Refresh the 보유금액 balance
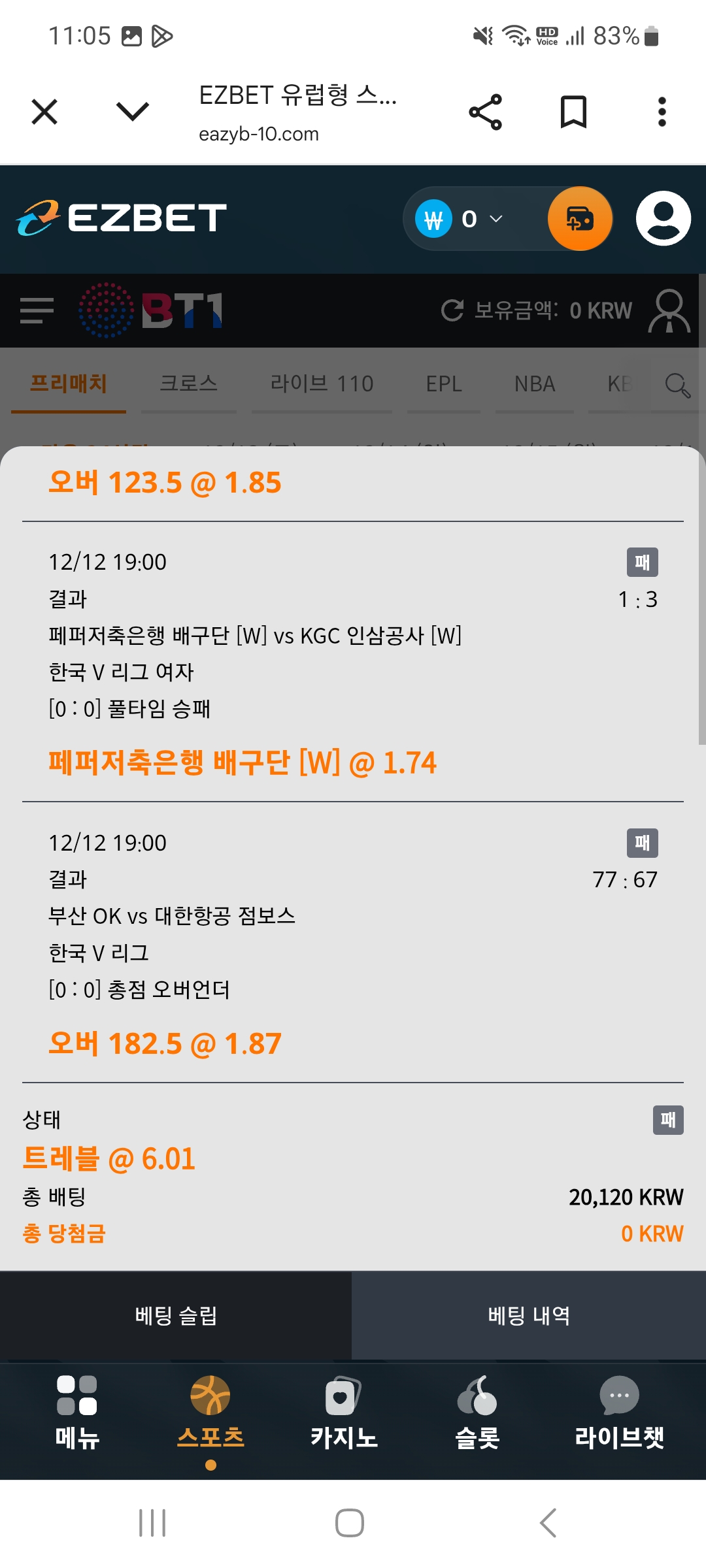Viewport: 706px width, 1568px height. (452, 310)
